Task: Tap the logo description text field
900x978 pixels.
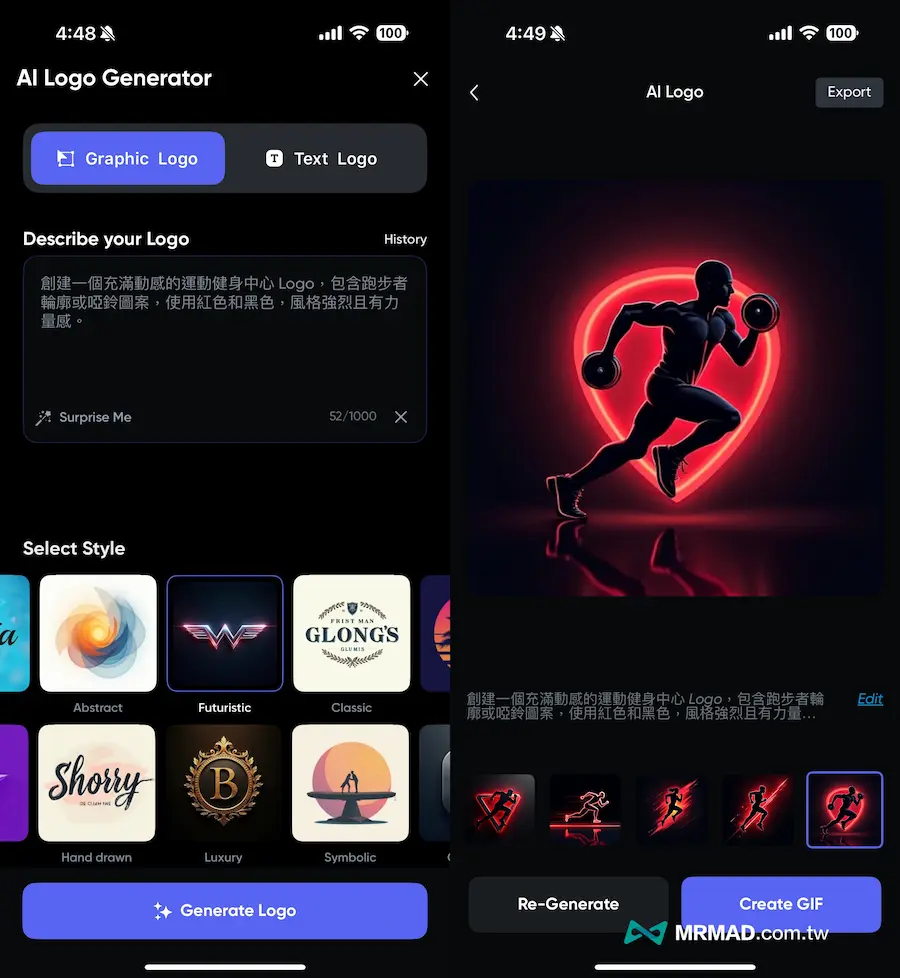Action: tap(224, 330)
